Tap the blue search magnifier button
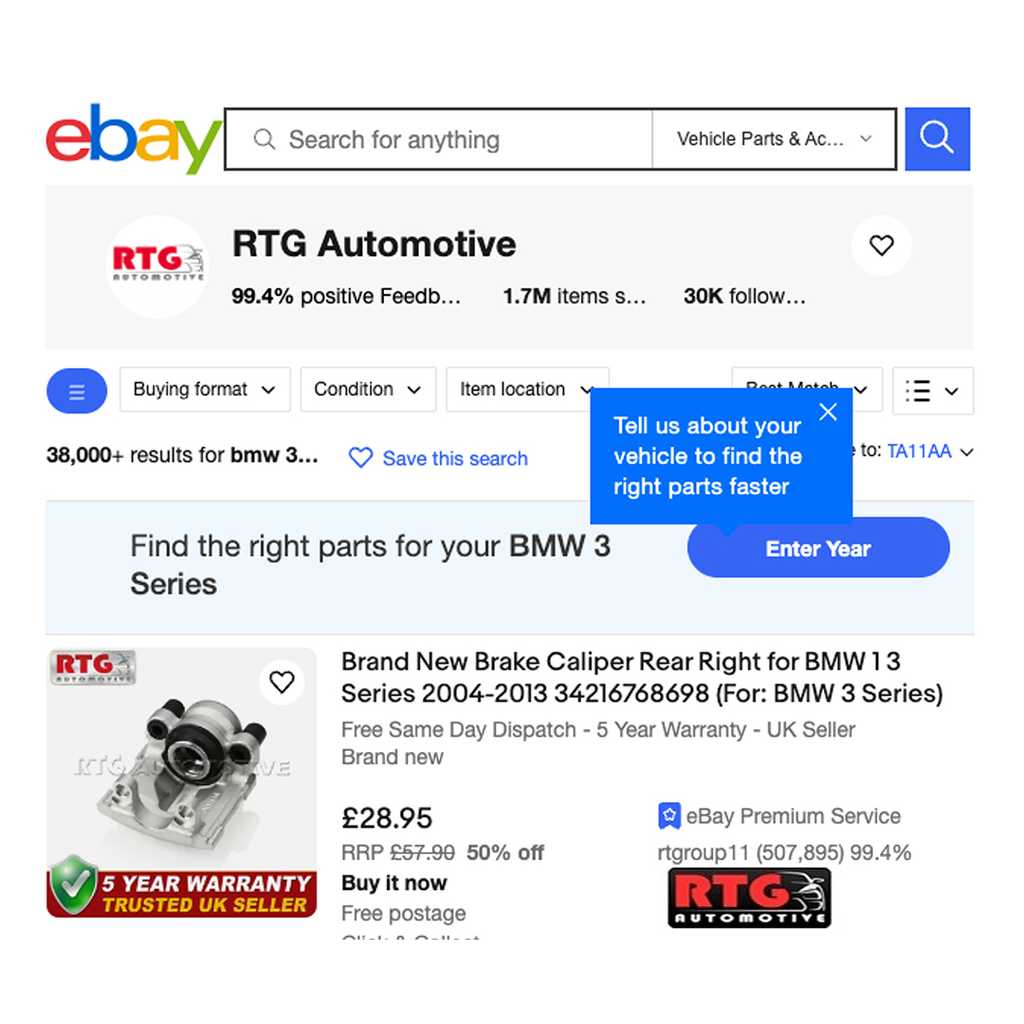The height and width of the screenshot is (1024, 1024). tap(937, 139)
